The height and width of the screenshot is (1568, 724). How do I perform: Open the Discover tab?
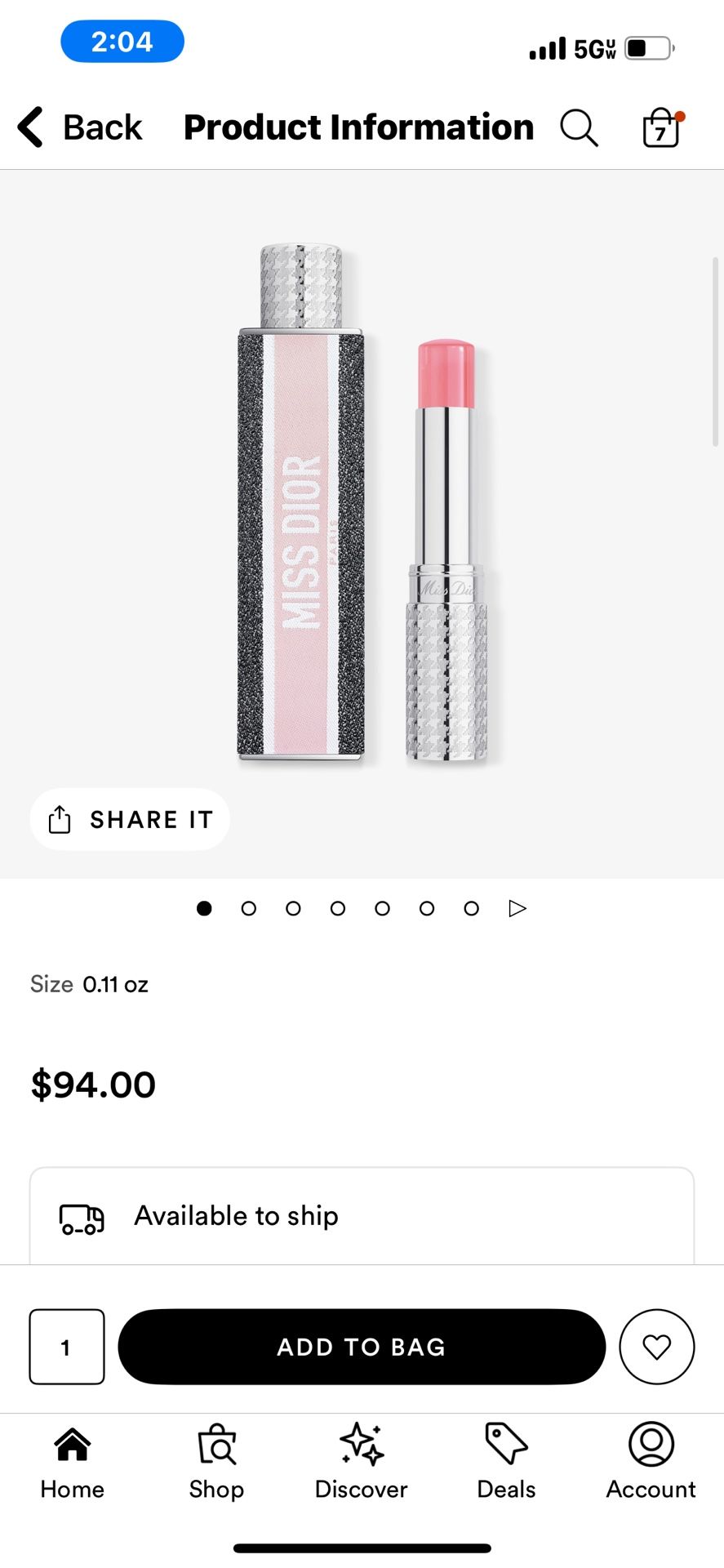click(x=362, y=1462)
